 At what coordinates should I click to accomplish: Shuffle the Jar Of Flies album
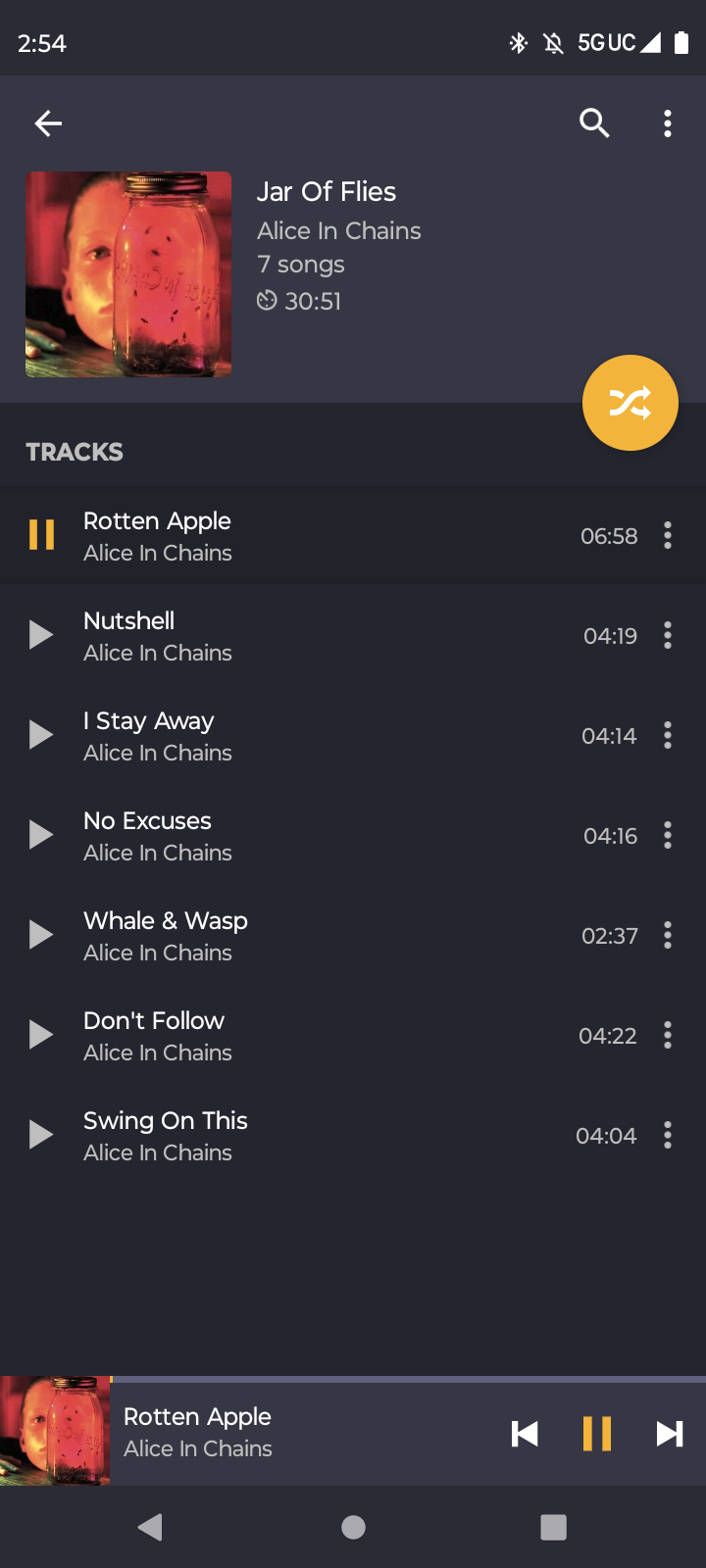pyautogui.click(x=630, y=403)
